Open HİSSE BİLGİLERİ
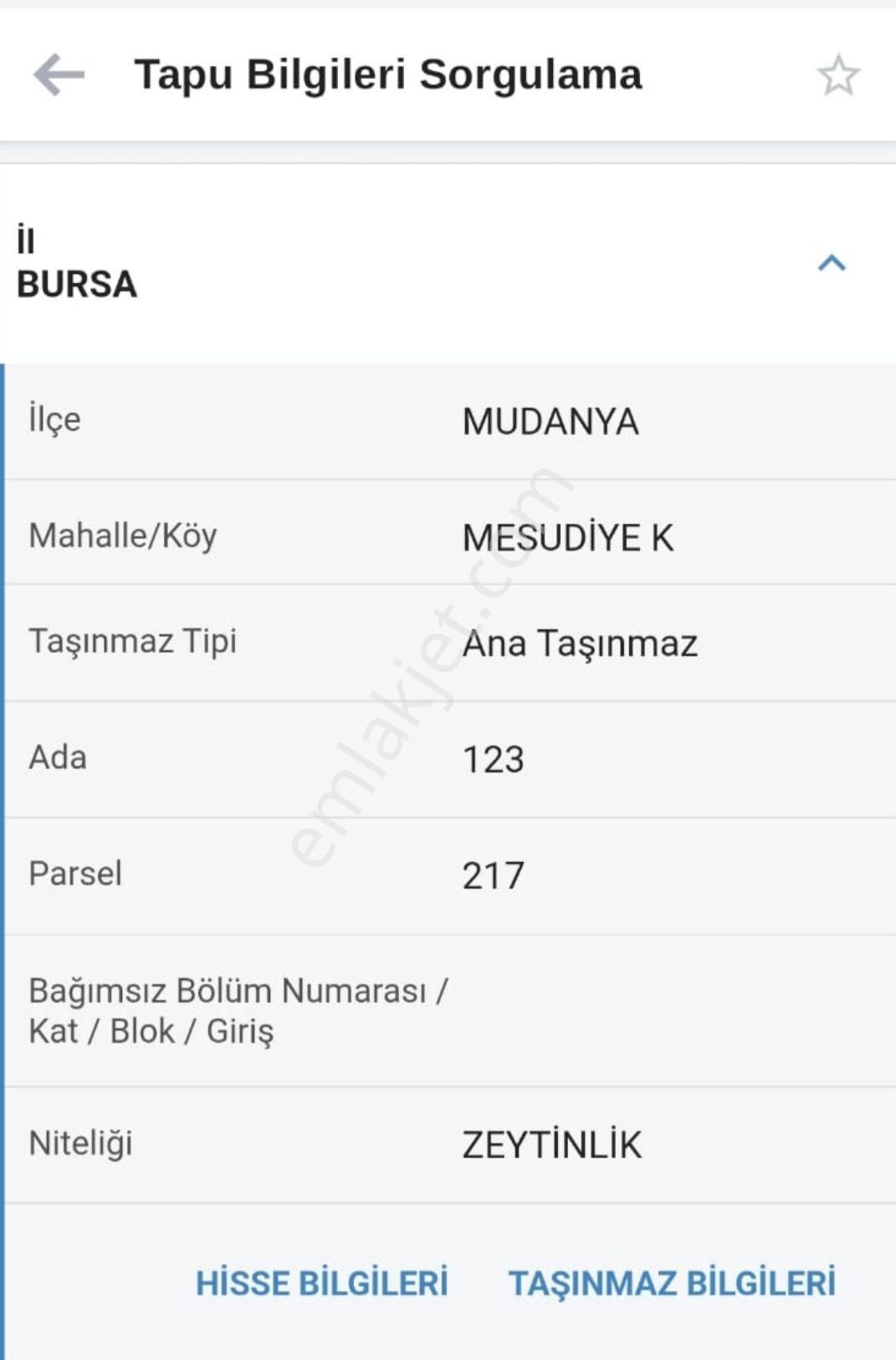Viewport: 896px width, 1360px height. point(322,1280)
